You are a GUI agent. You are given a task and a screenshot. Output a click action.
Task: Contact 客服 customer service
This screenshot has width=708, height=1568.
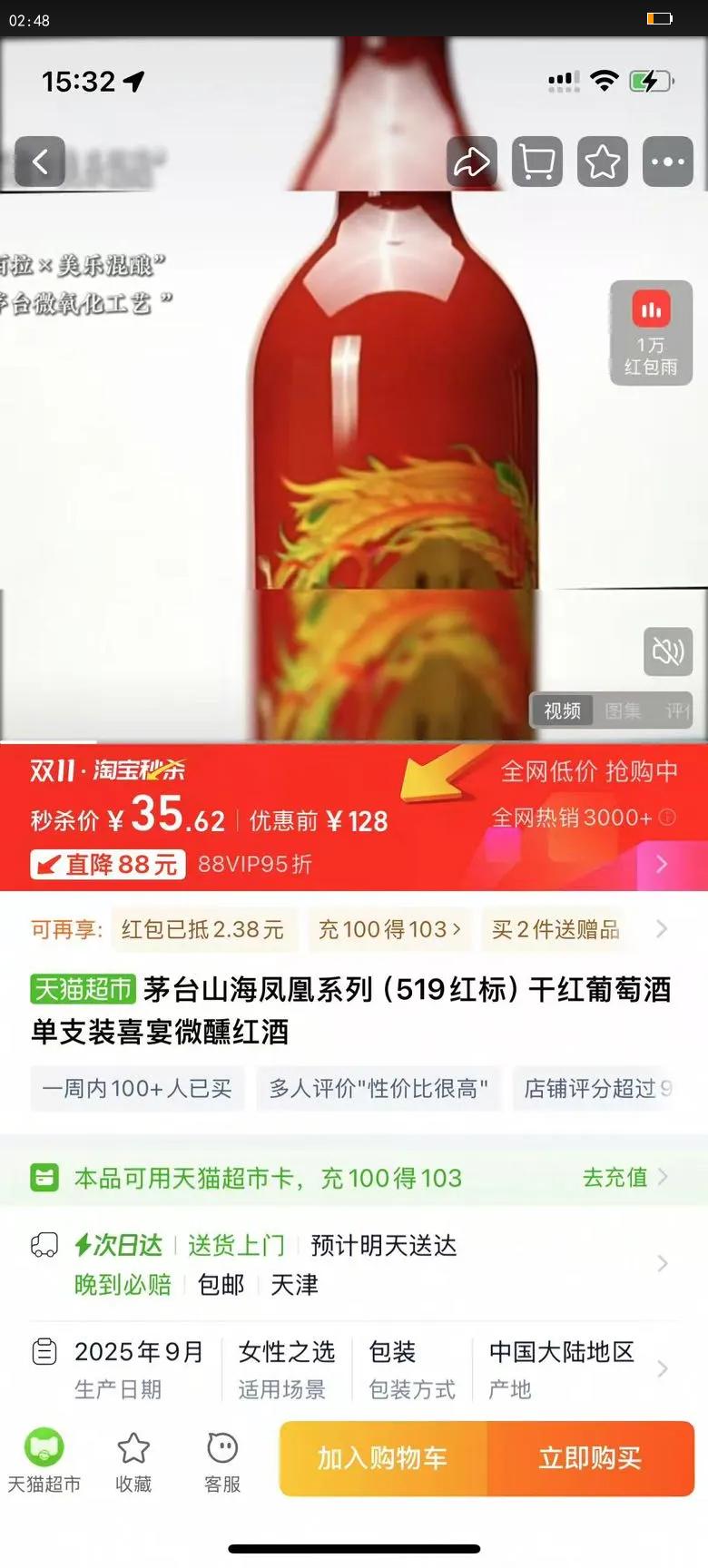tap(222, 1459)
